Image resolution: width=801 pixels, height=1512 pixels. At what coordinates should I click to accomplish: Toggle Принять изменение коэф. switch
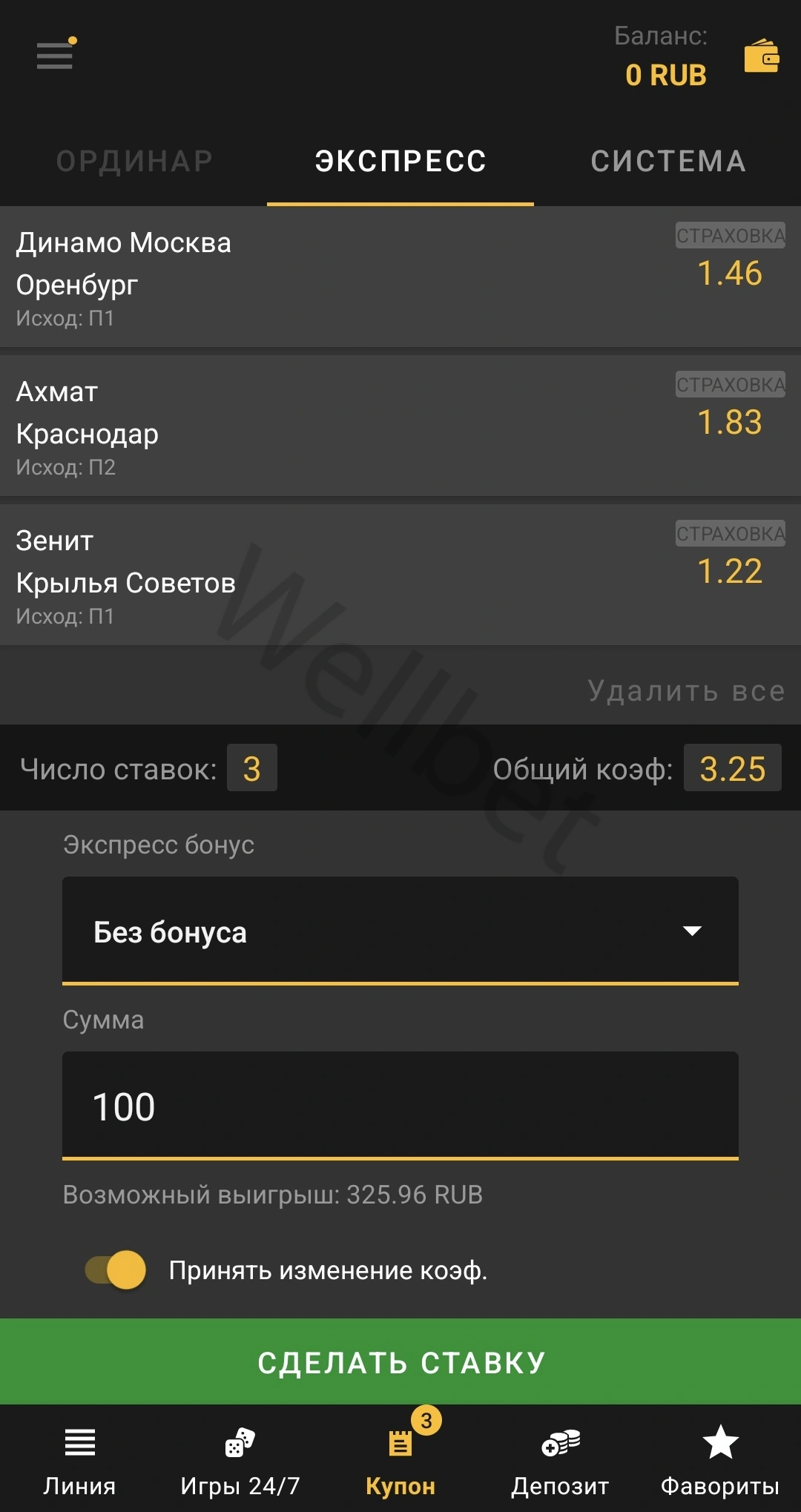pos(116,1270)
